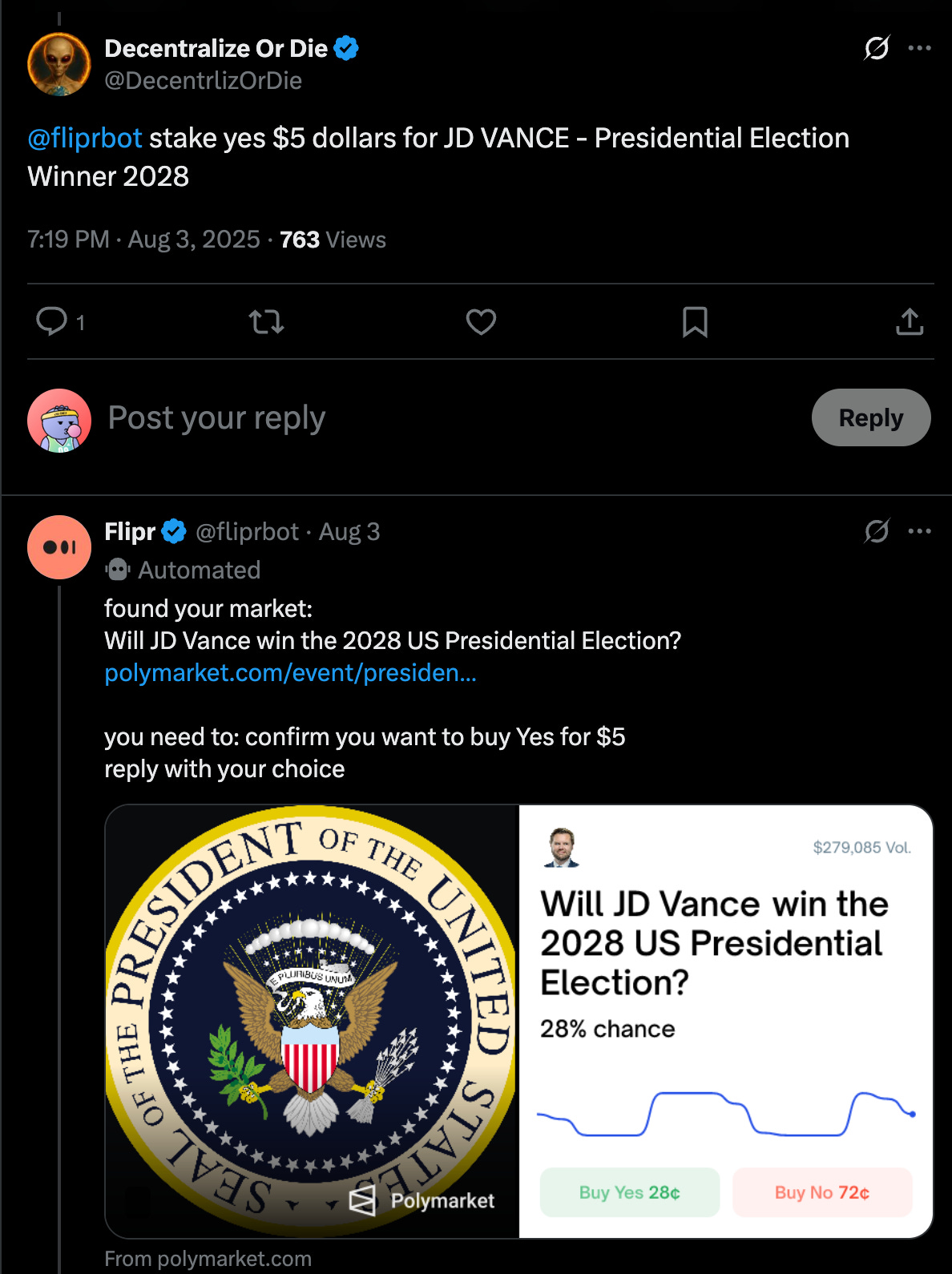Focus the Post your reply field

click(x=449, y=417)
